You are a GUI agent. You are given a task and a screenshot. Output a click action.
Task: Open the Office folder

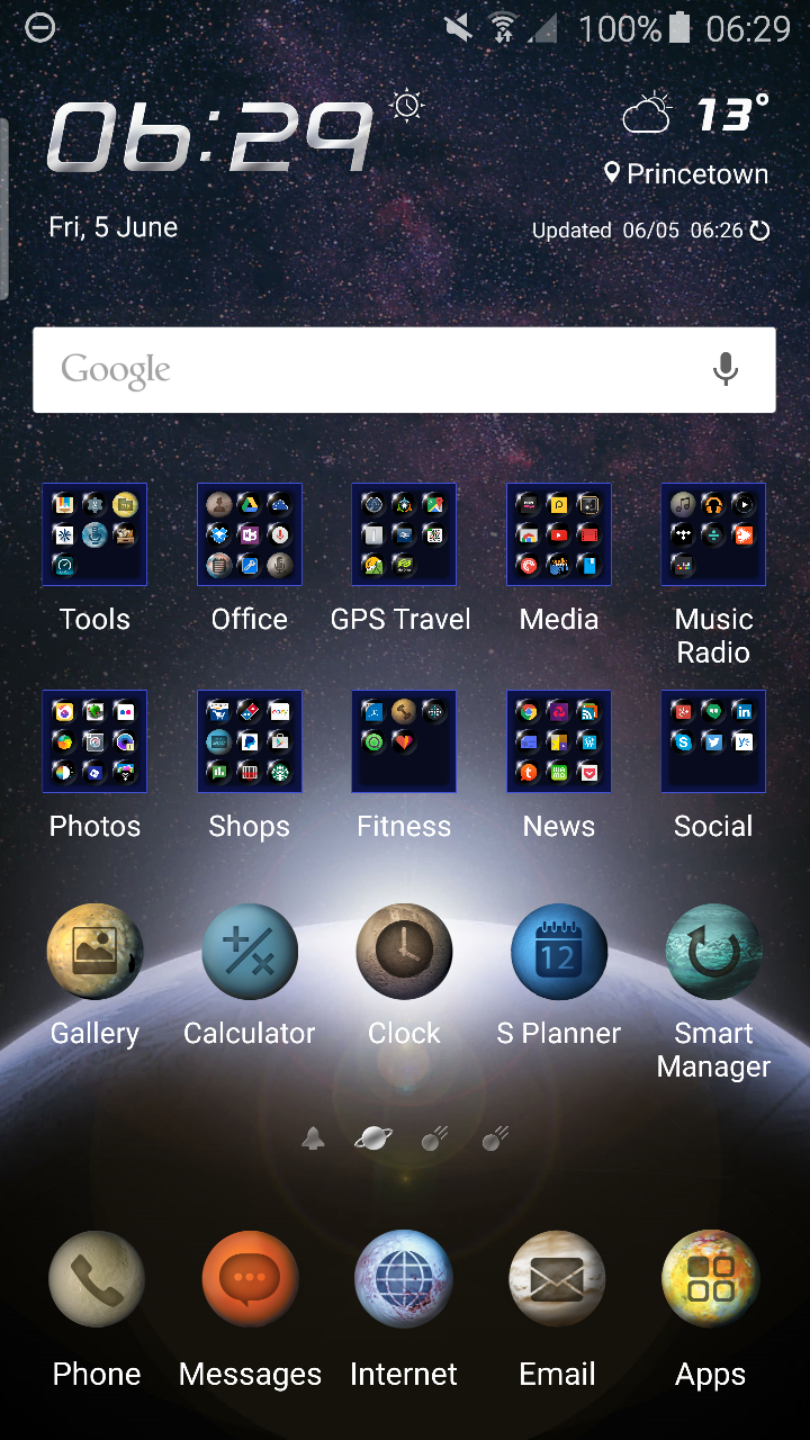(x=249, y=535)
